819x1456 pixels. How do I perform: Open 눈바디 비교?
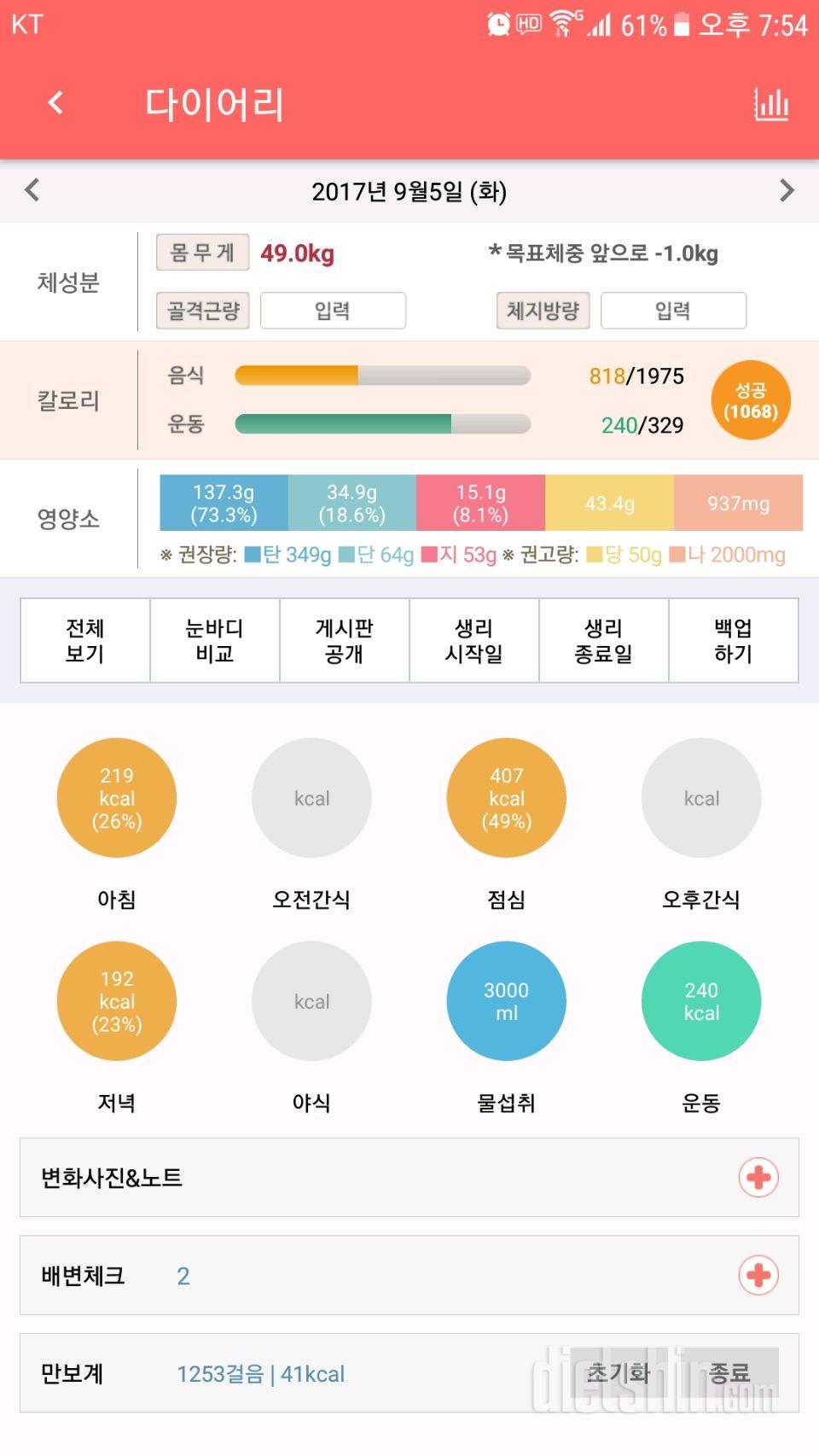tap(215, 640)
